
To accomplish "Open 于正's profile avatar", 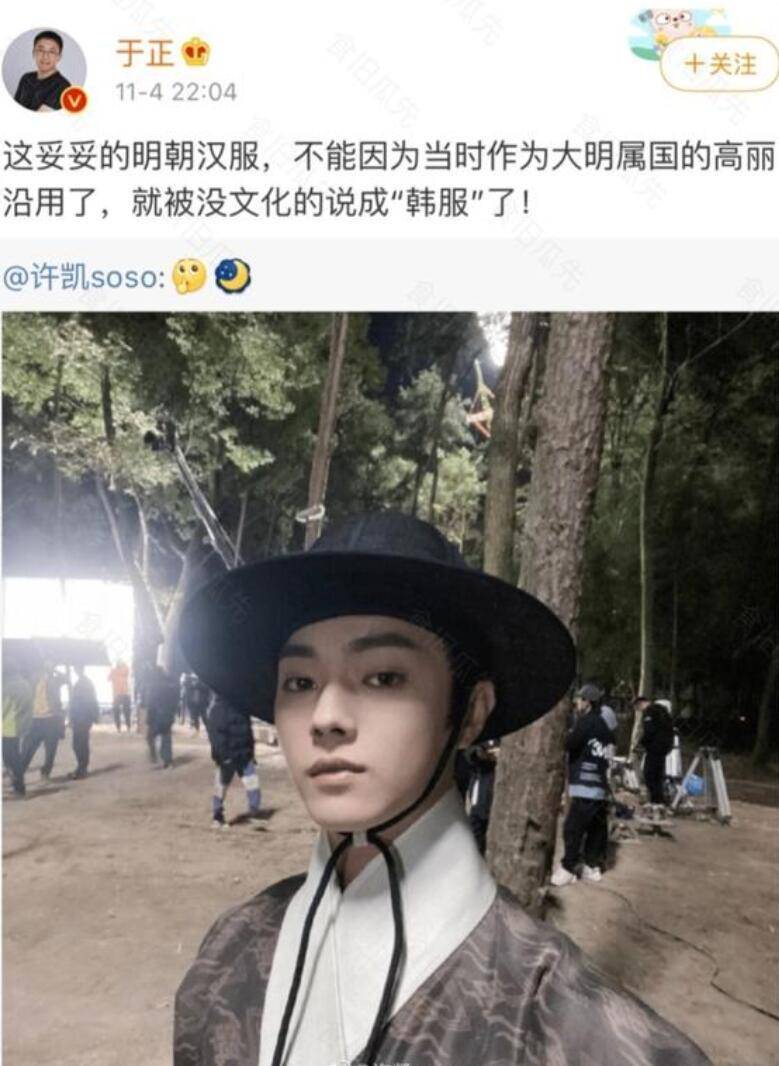I will pos(43,69).
